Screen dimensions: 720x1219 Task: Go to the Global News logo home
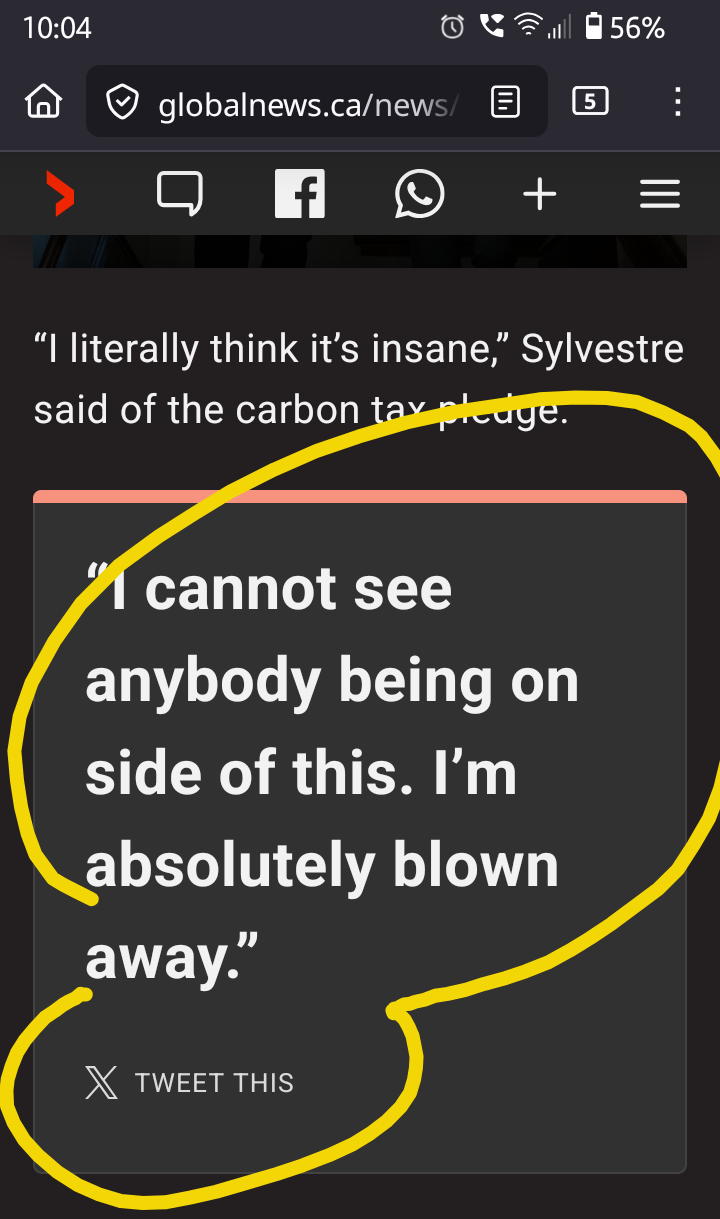61,193
